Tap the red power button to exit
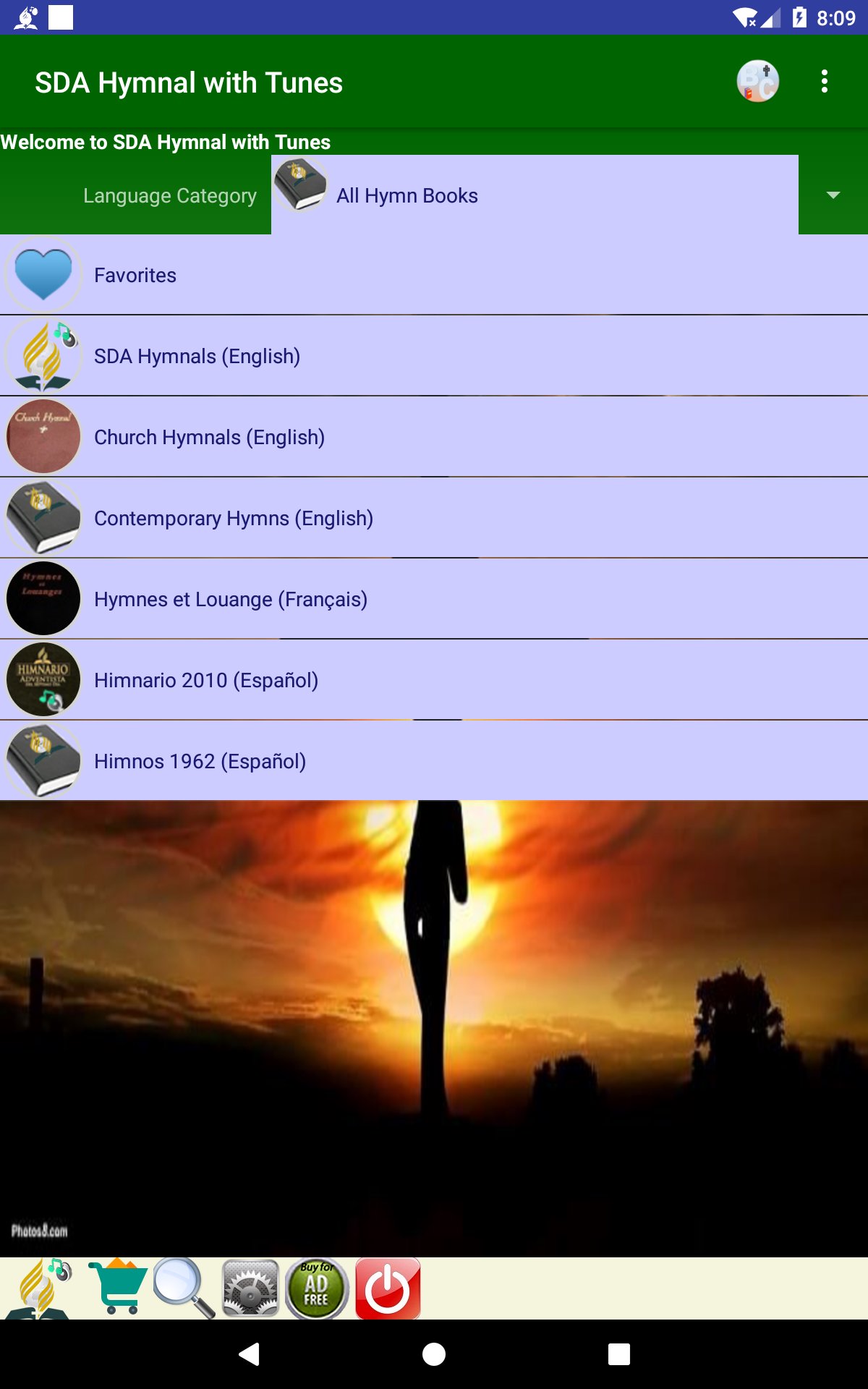 (x=388, y=1288)
